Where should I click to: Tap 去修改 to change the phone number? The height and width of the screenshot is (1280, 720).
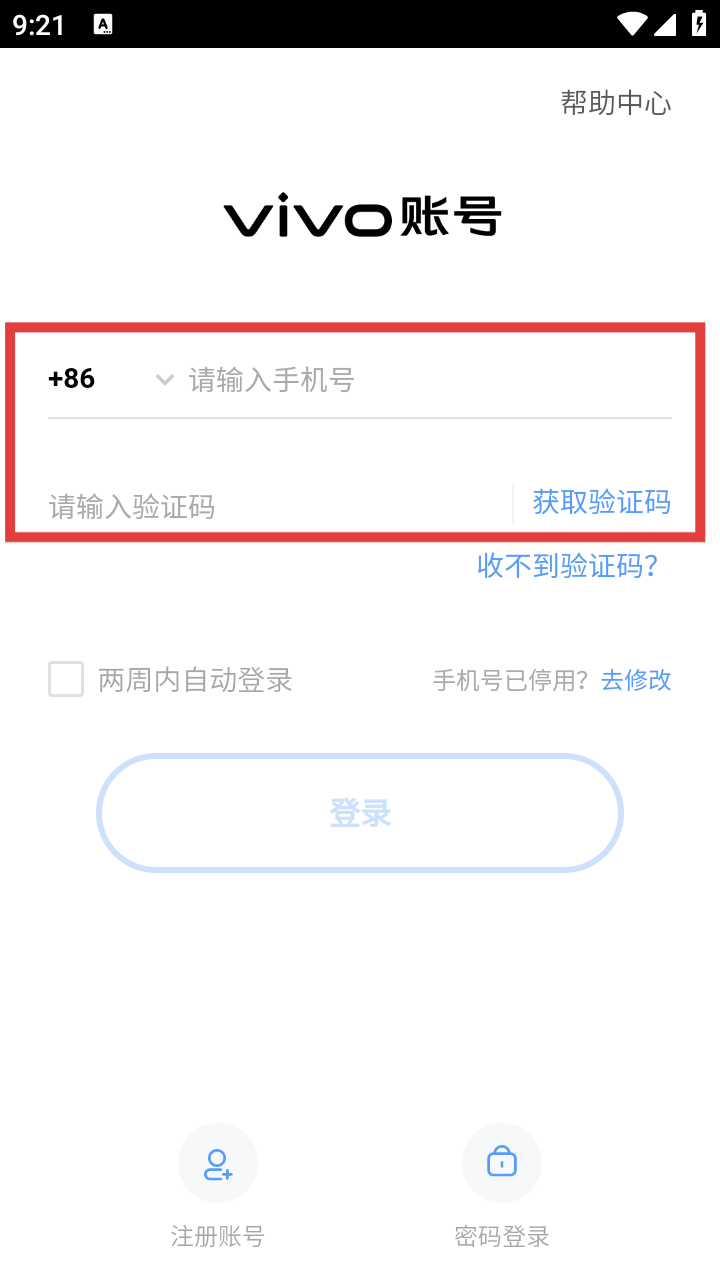tap(636, 680)
